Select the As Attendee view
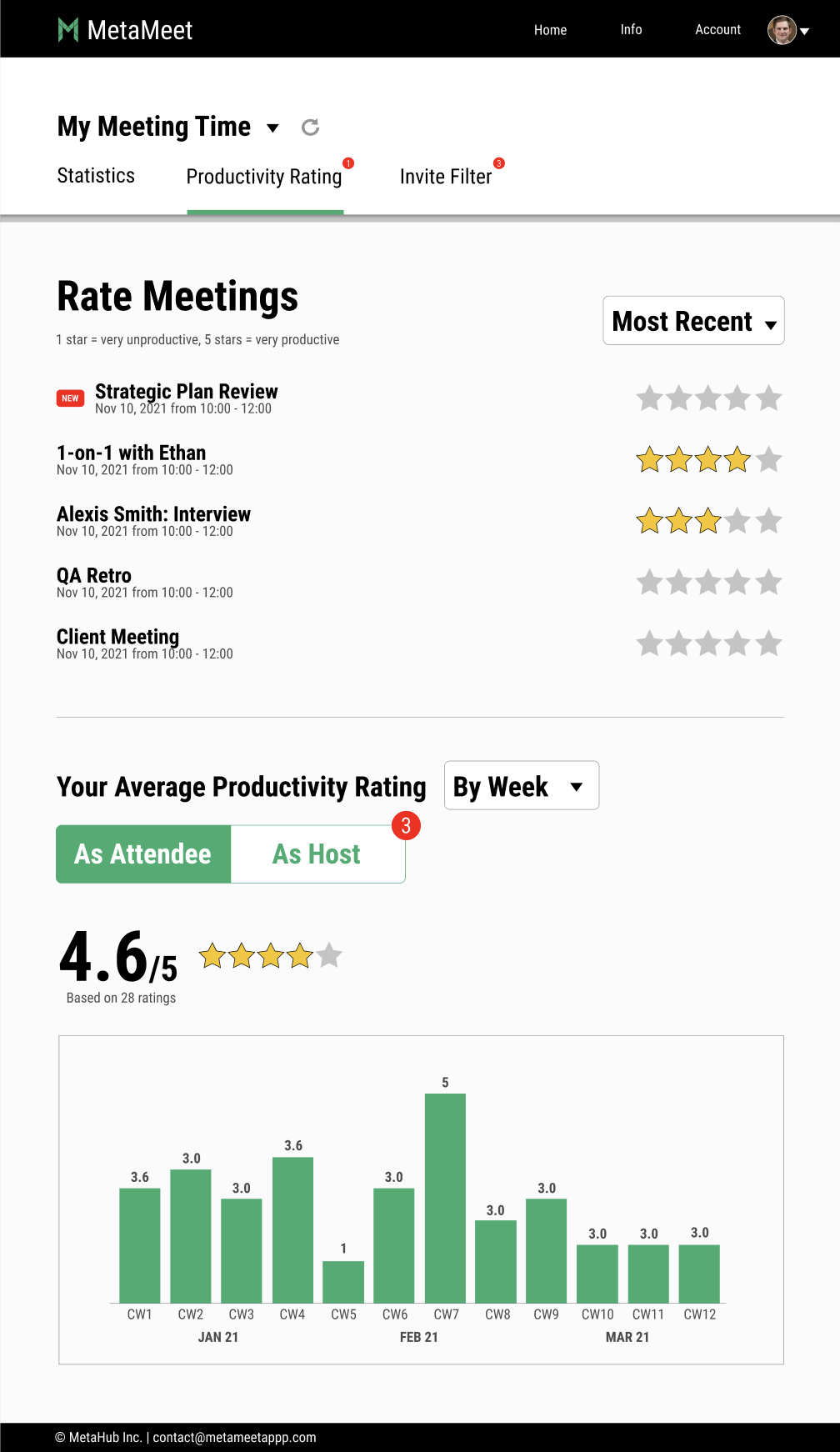Screen dimensions: 840x1452 click(143, 854)
